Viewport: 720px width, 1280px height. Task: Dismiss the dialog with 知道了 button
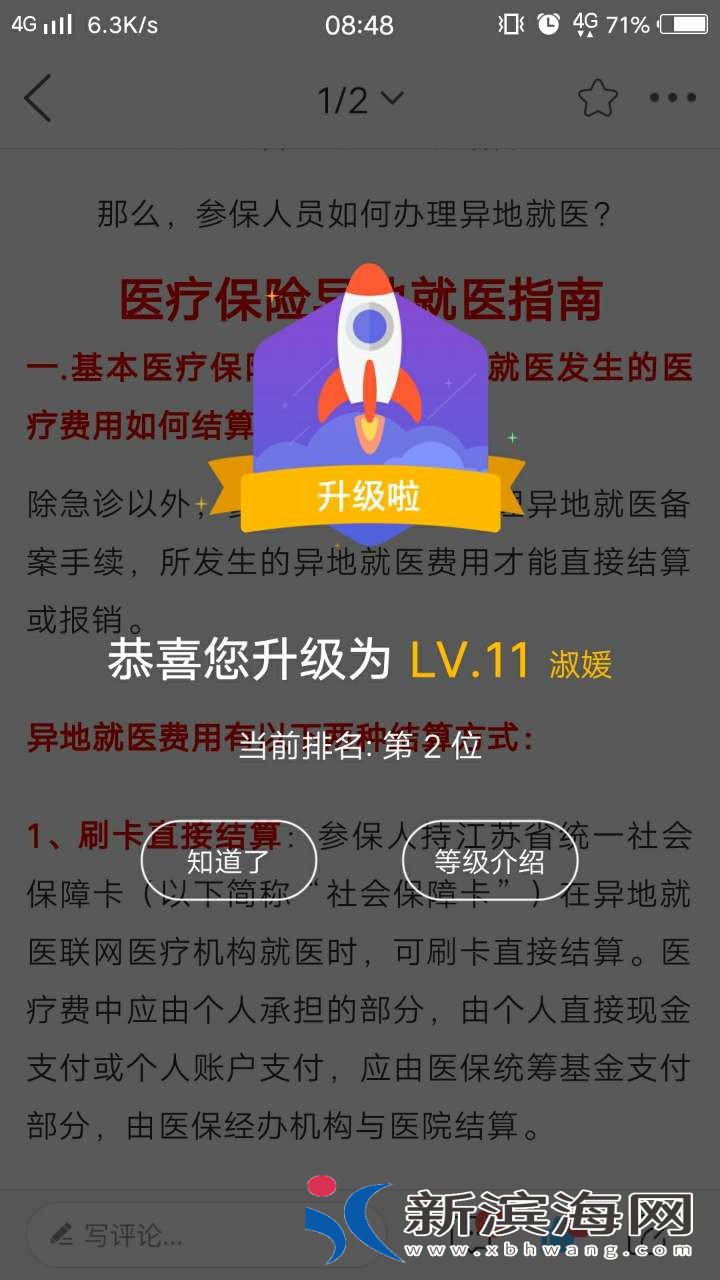(x=228, y=860)
